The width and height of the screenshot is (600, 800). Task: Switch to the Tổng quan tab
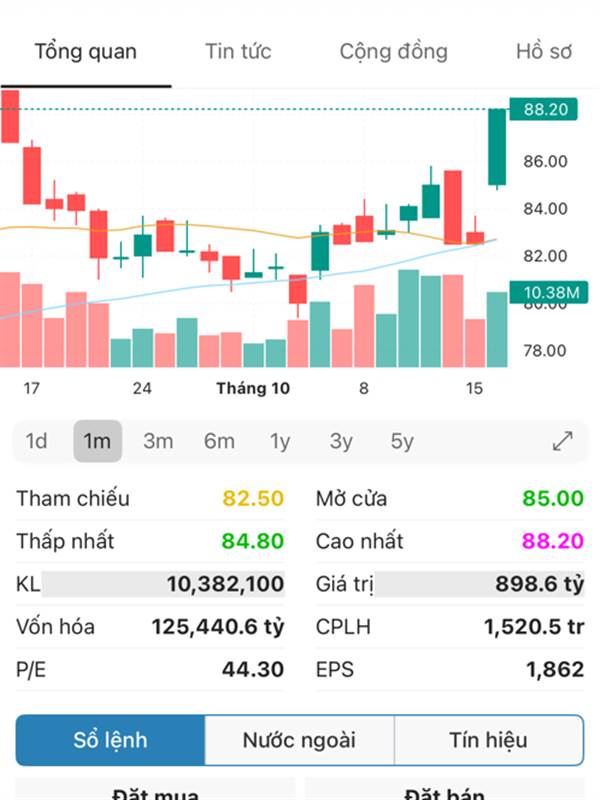(85, 52)
